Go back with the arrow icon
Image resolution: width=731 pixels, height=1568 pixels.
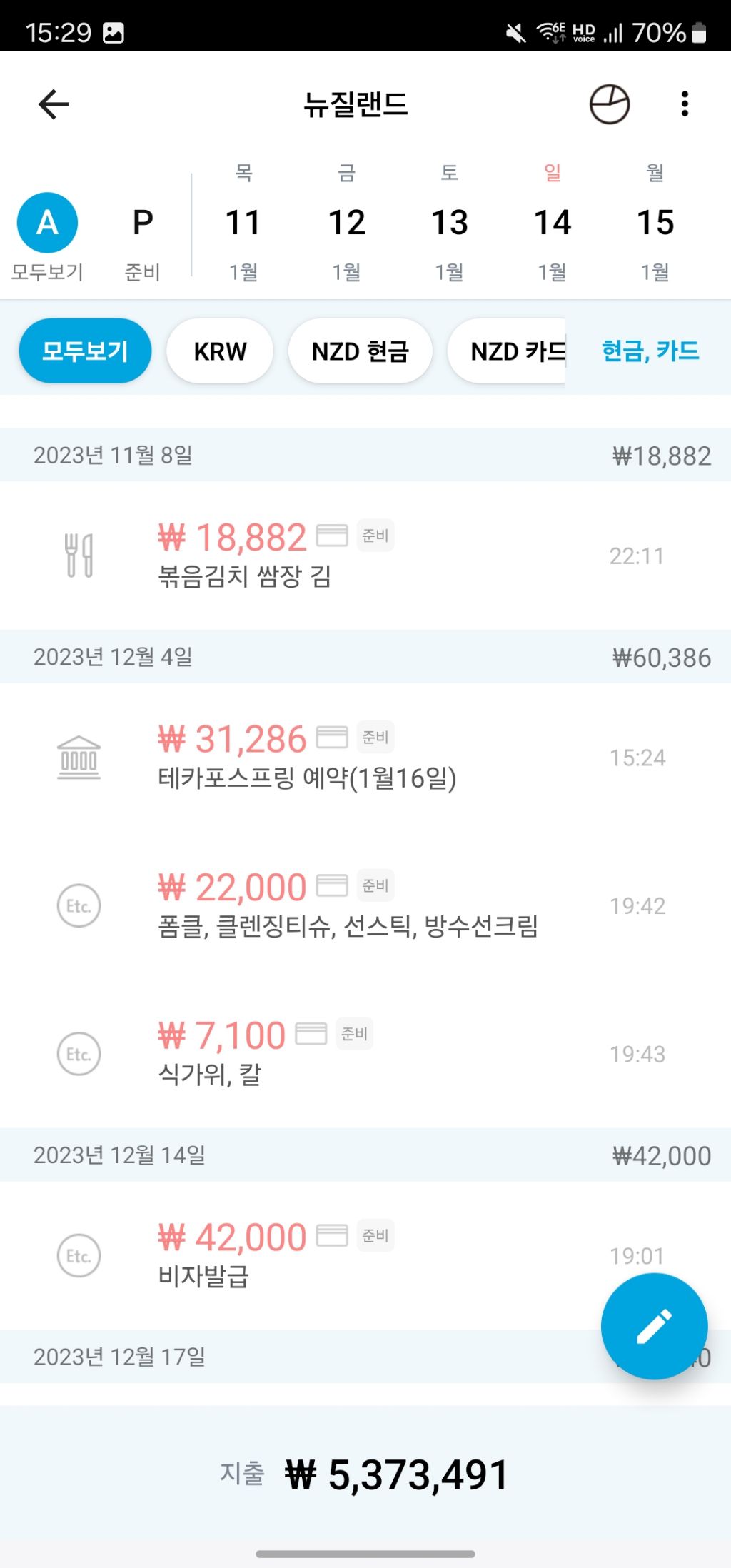(54, 104)
